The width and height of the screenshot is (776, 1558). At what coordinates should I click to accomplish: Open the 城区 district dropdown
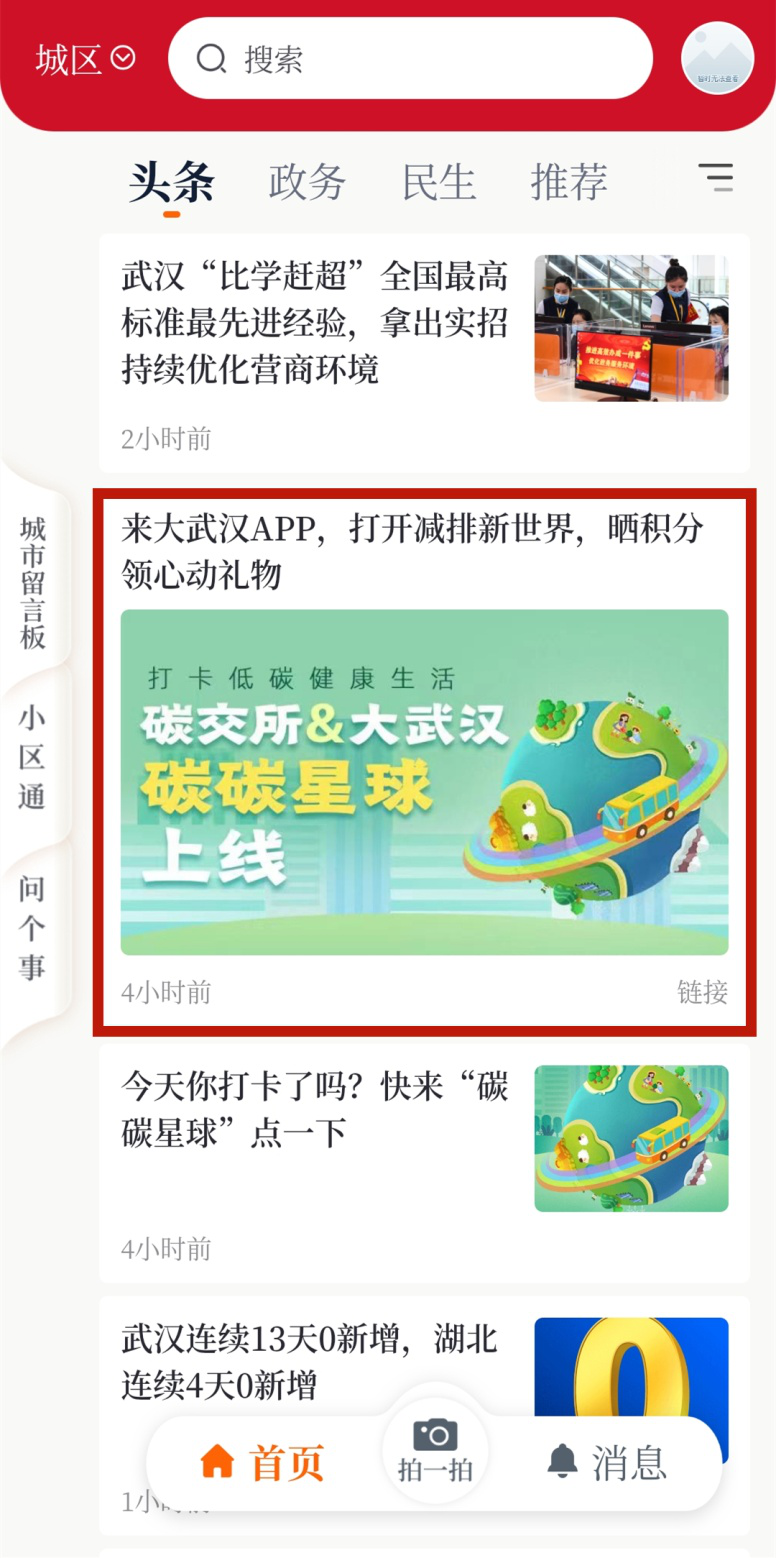pos(85,59)
